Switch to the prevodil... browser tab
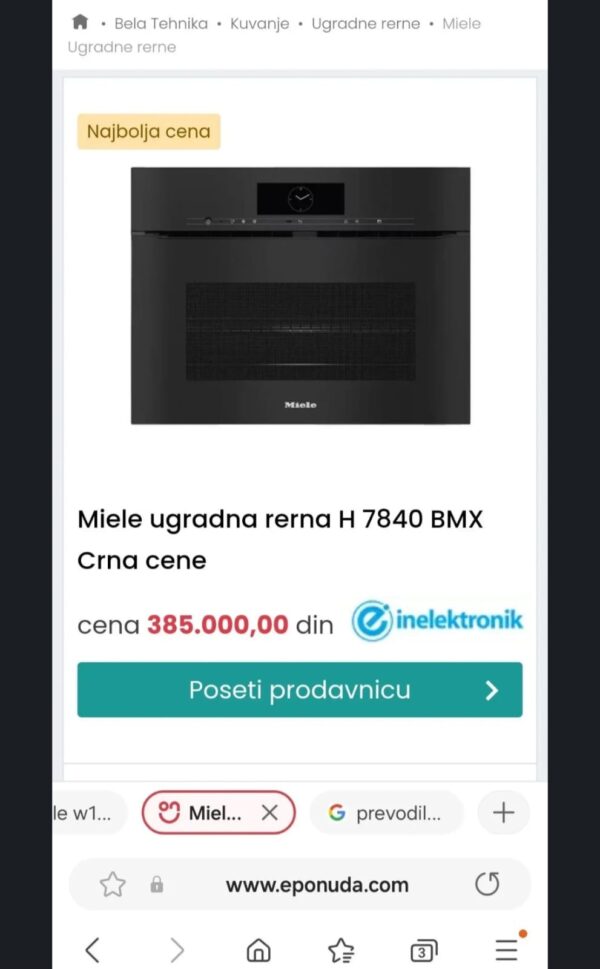 click(386, 813)
